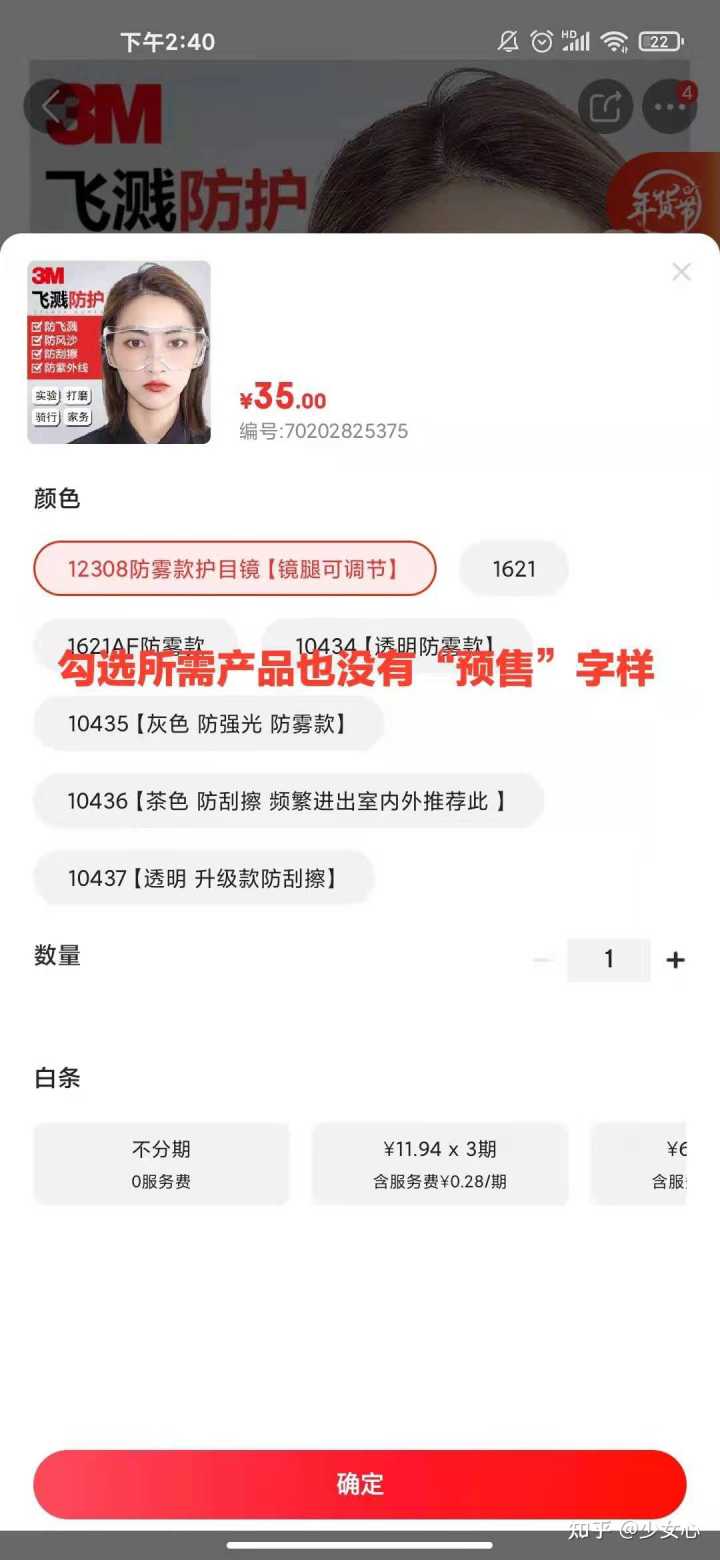720x1560 pixels.
Task: Select the 12308防雾款护目镜 option
Action: coord(235,569)
